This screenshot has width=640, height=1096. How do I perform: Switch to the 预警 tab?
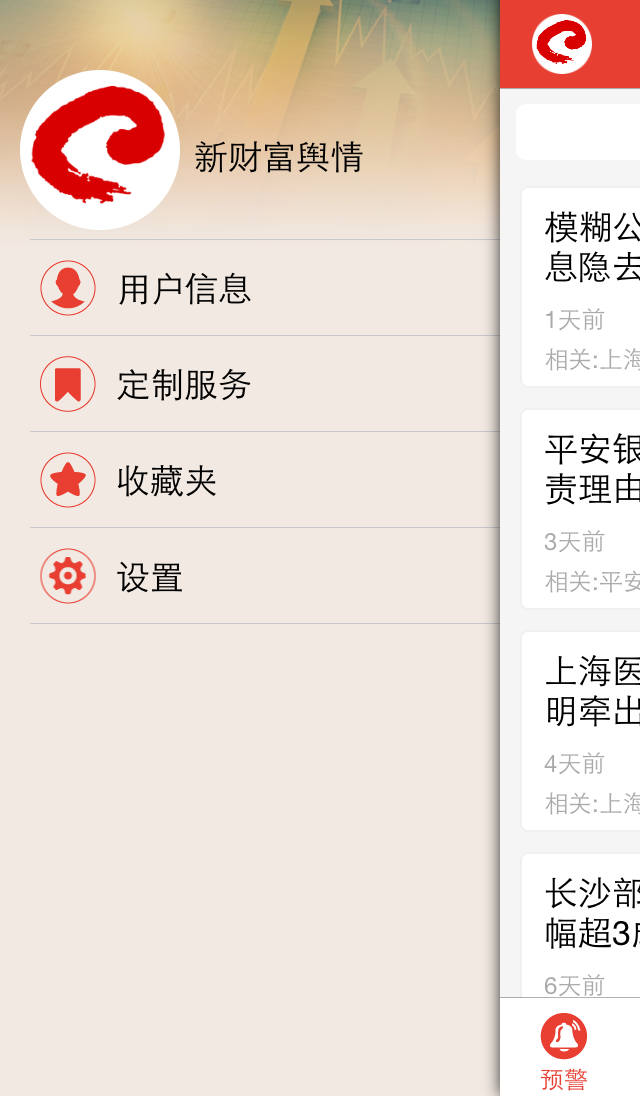(564, 1050)
